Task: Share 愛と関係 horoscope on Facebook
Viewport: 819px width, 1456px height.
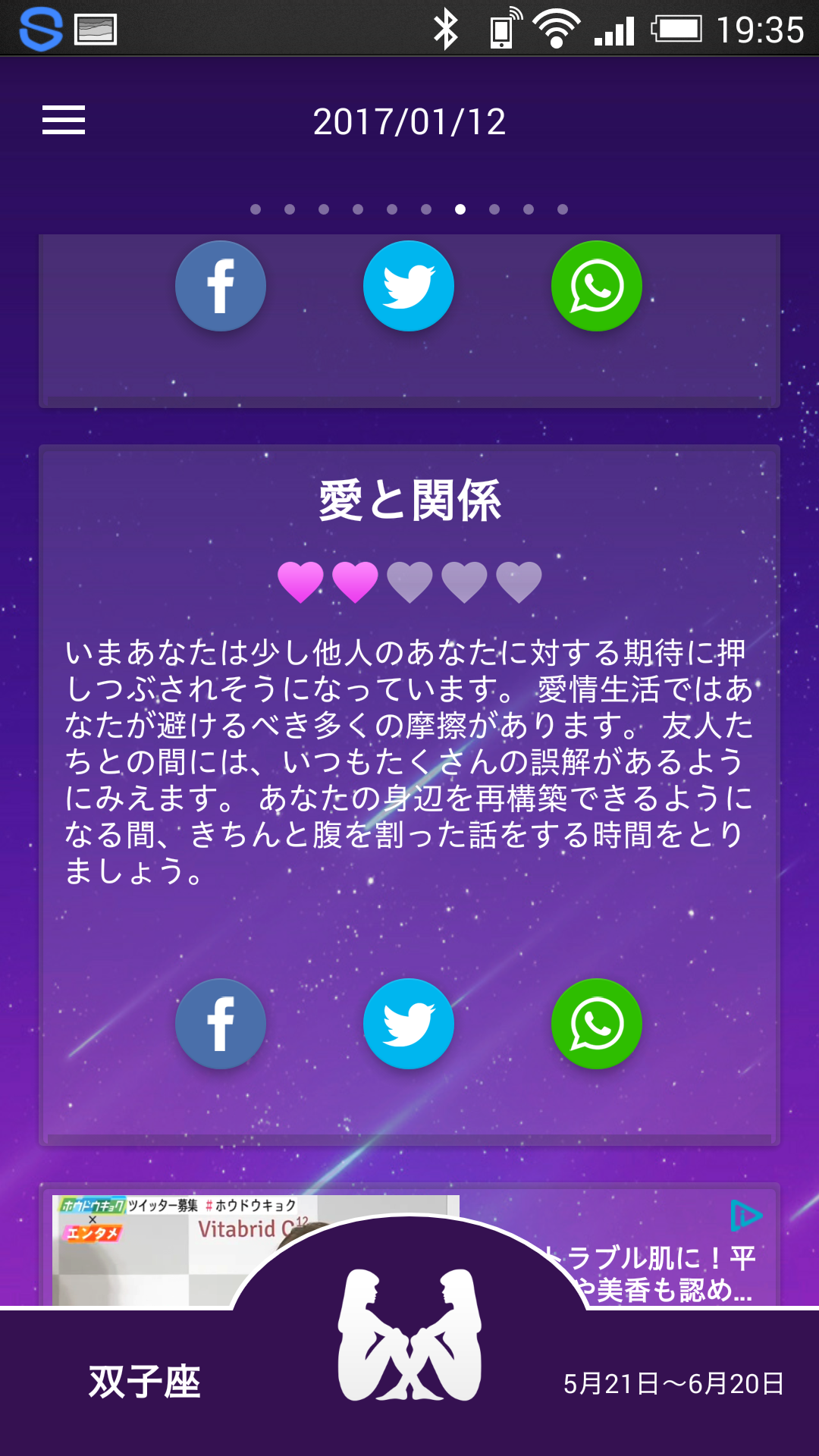Action: pos(221,1024)
